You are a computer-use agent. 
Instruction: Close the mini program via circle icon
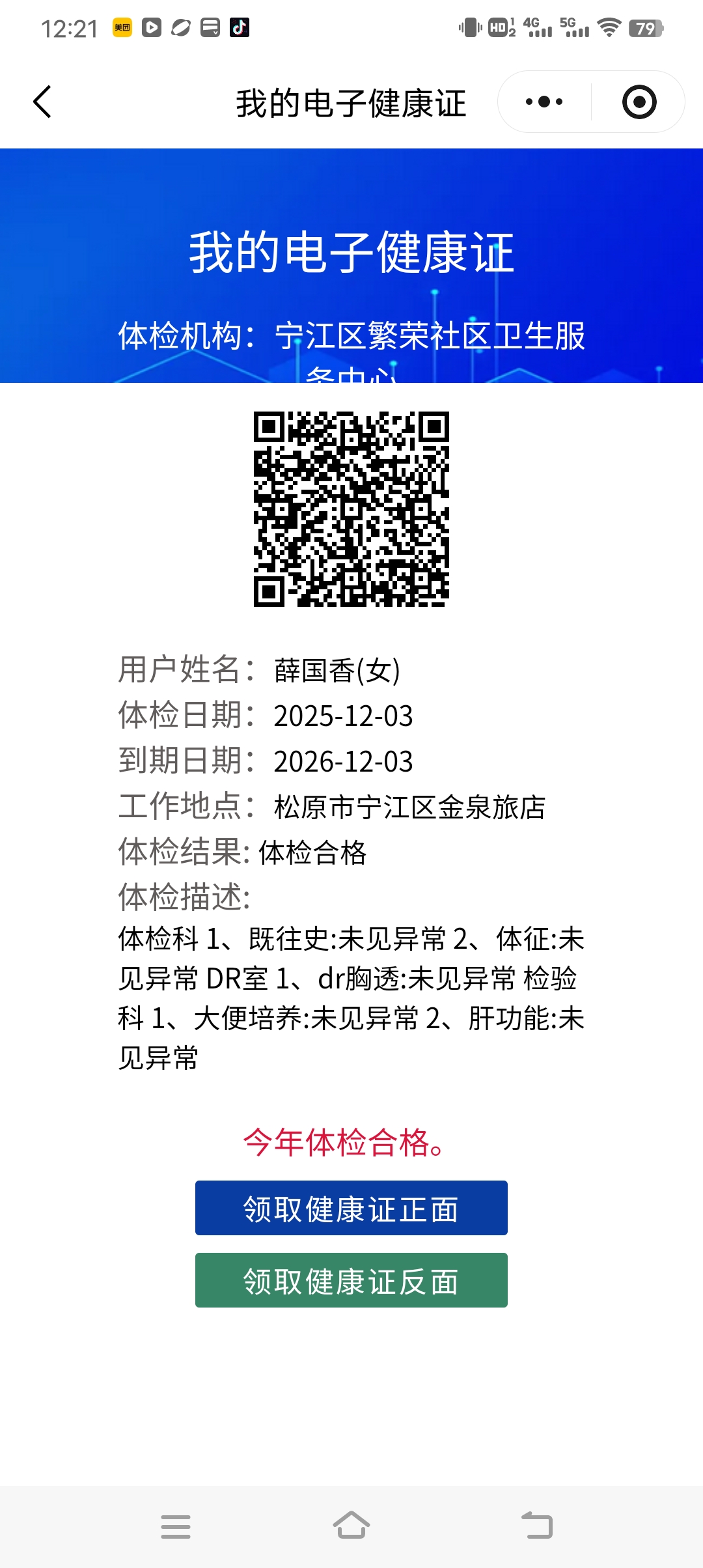[639, 102]
